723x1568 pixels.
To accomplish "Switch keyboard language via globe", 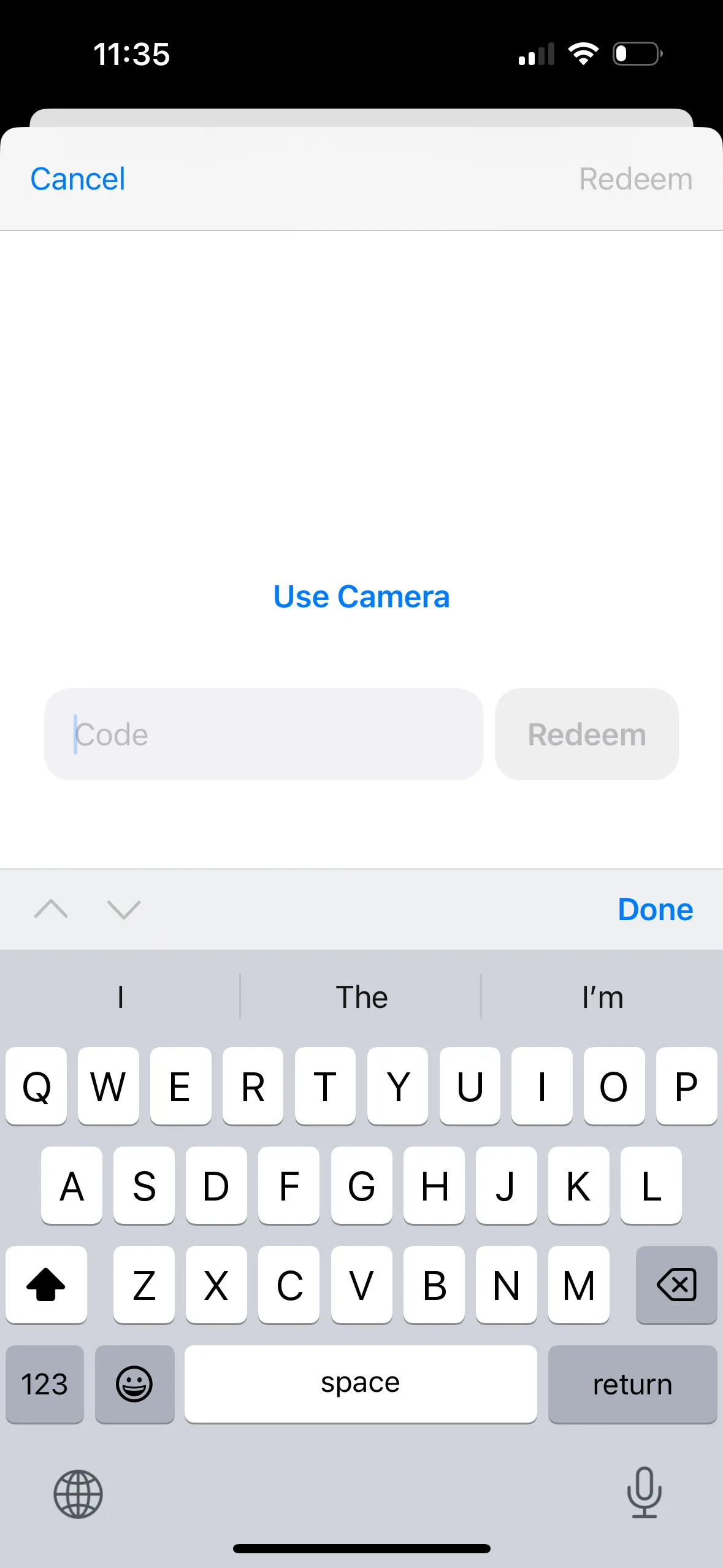I will (x=78, y=1494).
